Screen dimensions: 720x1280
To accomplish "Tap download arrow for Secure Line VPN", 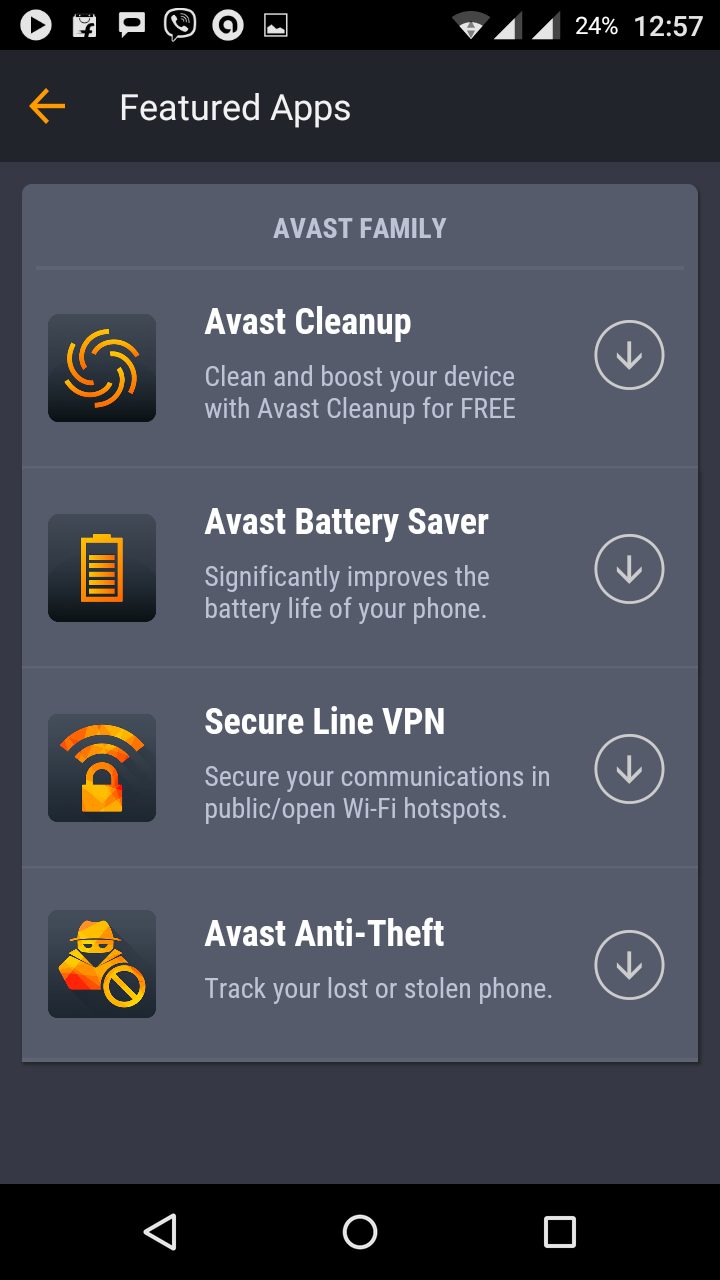I will tap(629, 769).
